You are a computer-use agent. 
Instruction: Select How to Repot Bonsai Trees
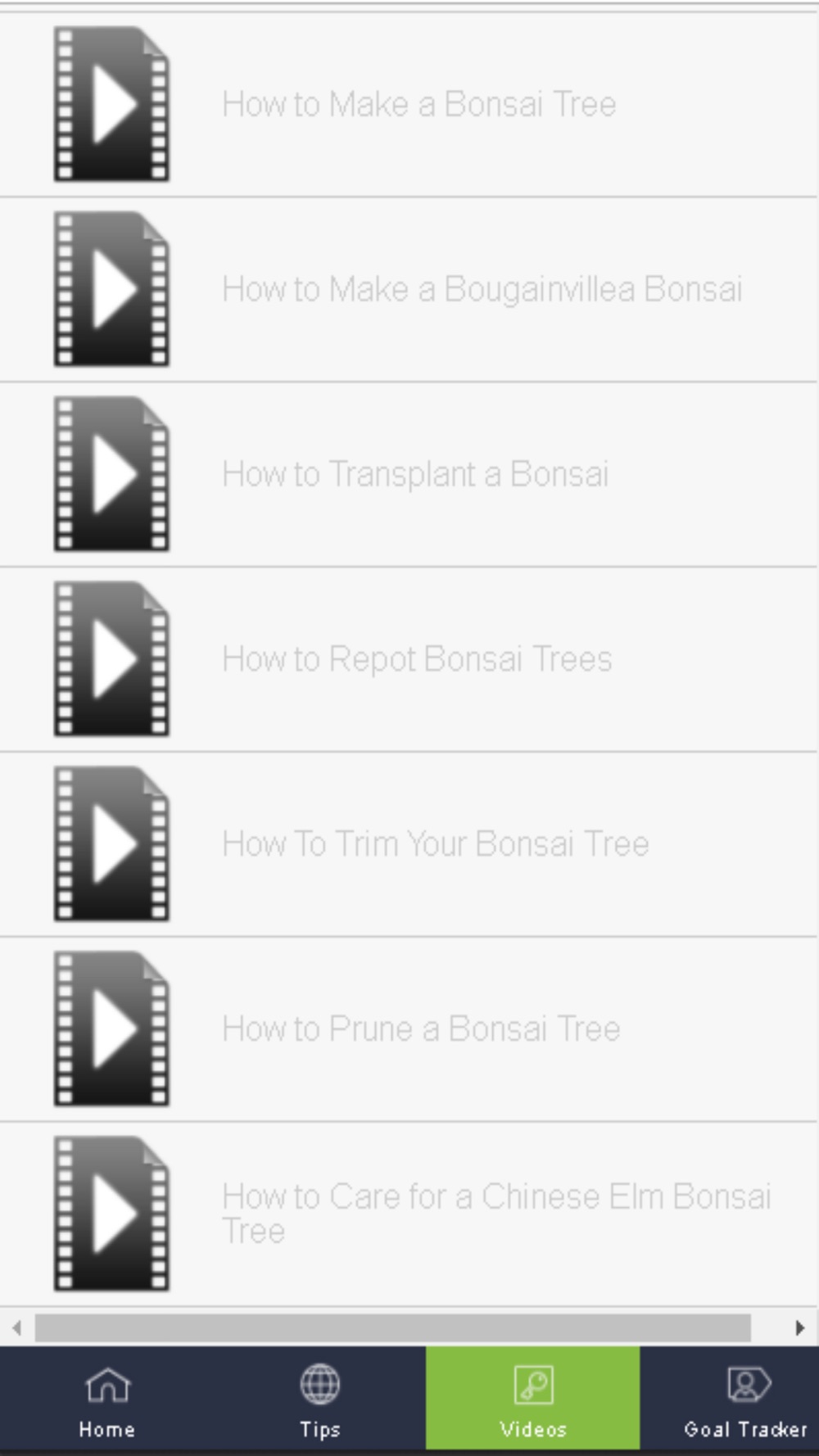[x=409, y=659]
